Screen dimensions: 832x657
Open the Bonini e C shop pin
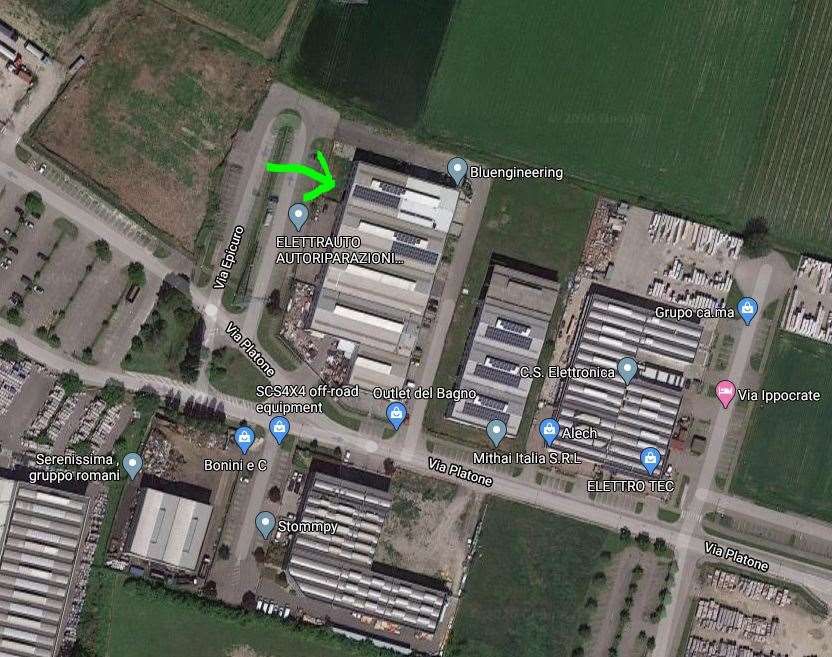243,437
